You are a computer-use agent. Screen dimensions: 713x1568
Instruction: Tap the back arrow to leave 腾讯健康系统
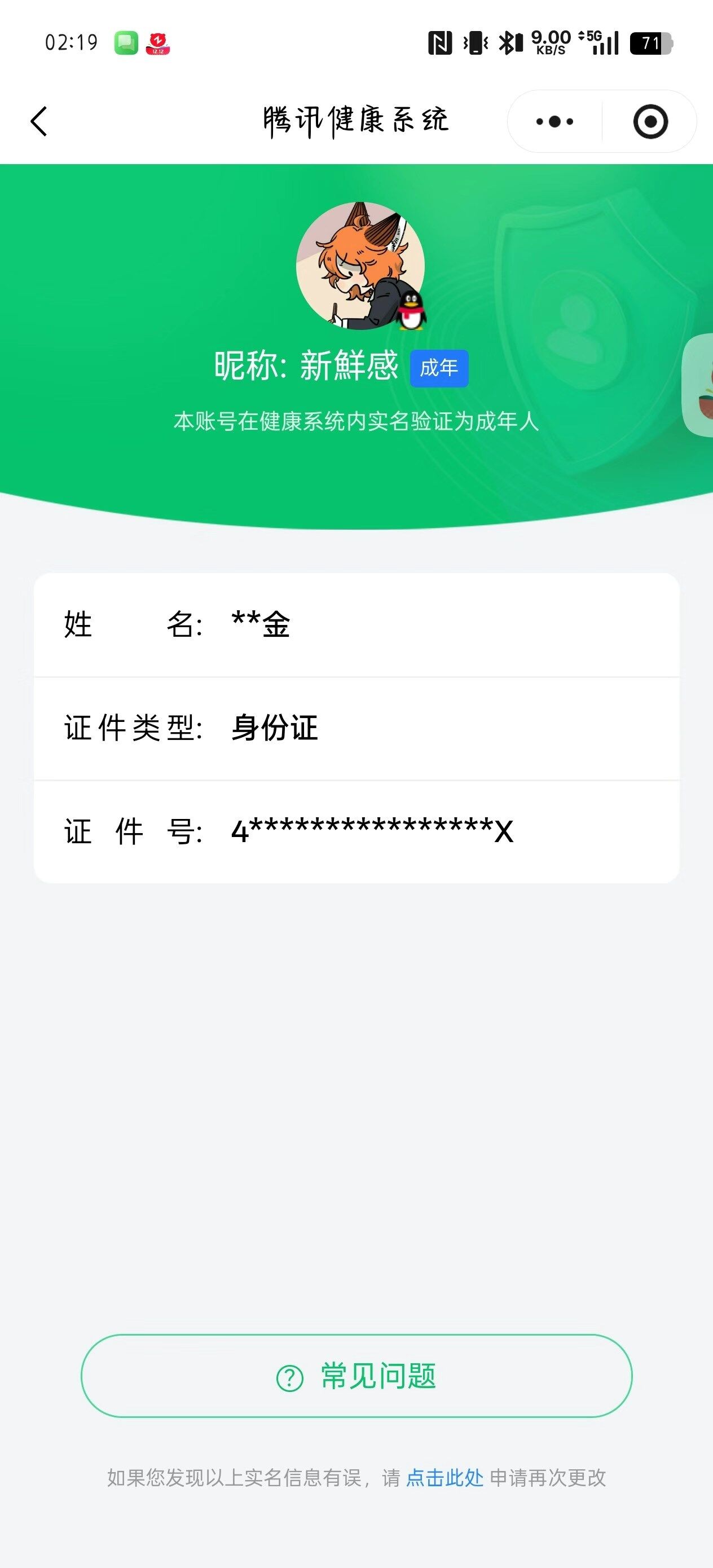[39, 122]
